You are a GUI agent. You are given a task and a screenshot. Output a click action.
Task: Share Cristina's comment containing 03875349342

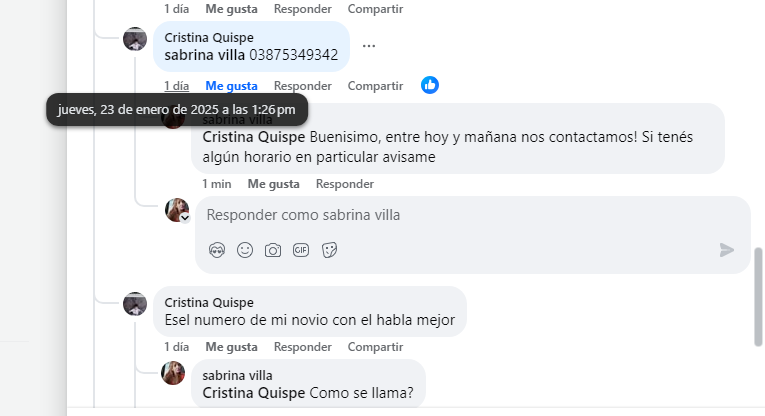pos(375,86)
